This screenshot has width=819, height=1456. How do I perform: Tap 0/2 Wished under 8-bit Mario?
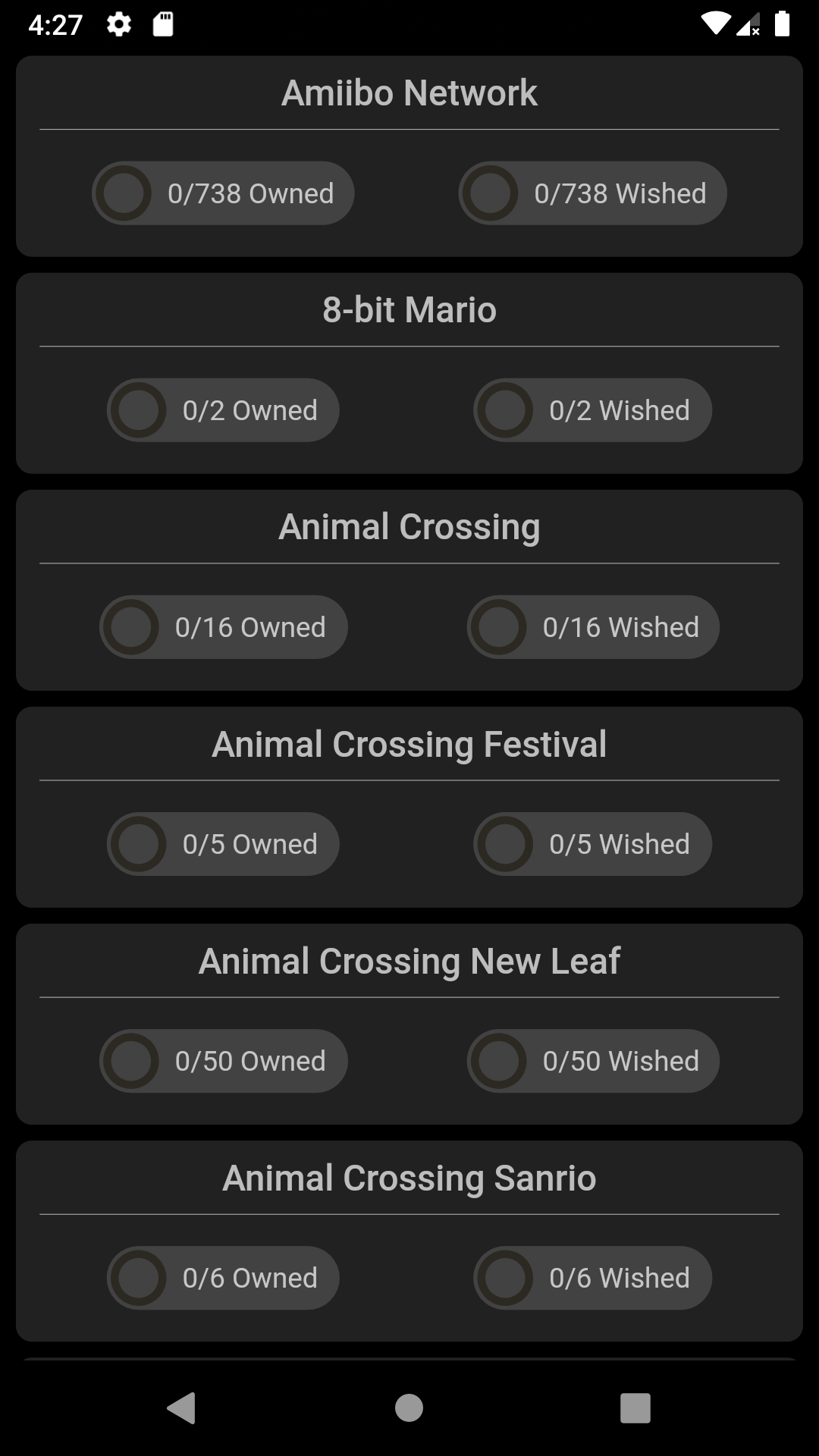click(x=592, y=410)
